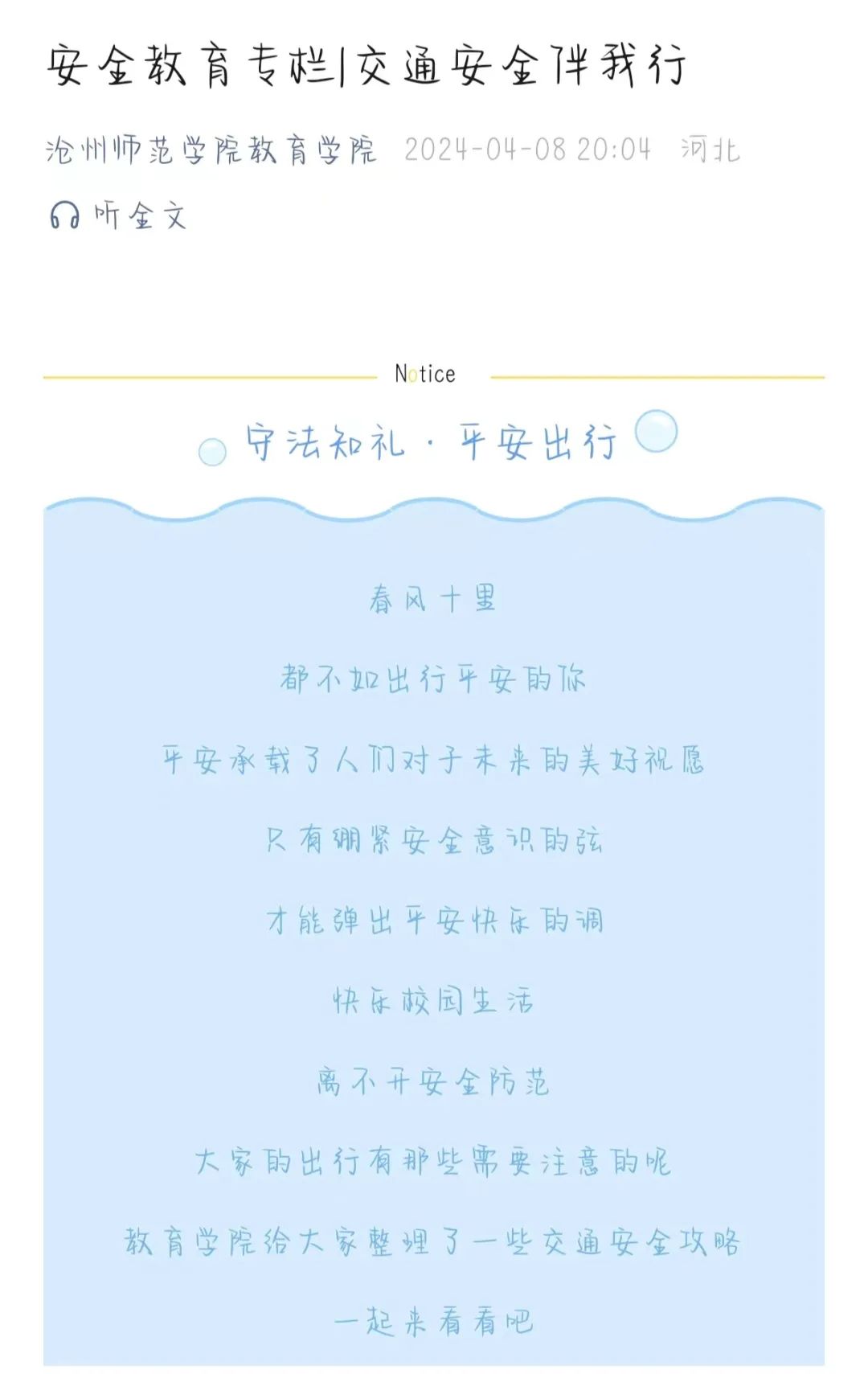Tap 听全文 to listen to article
Image resolution: width=868 pixels, height=1374 pixels.
(118, 215)
